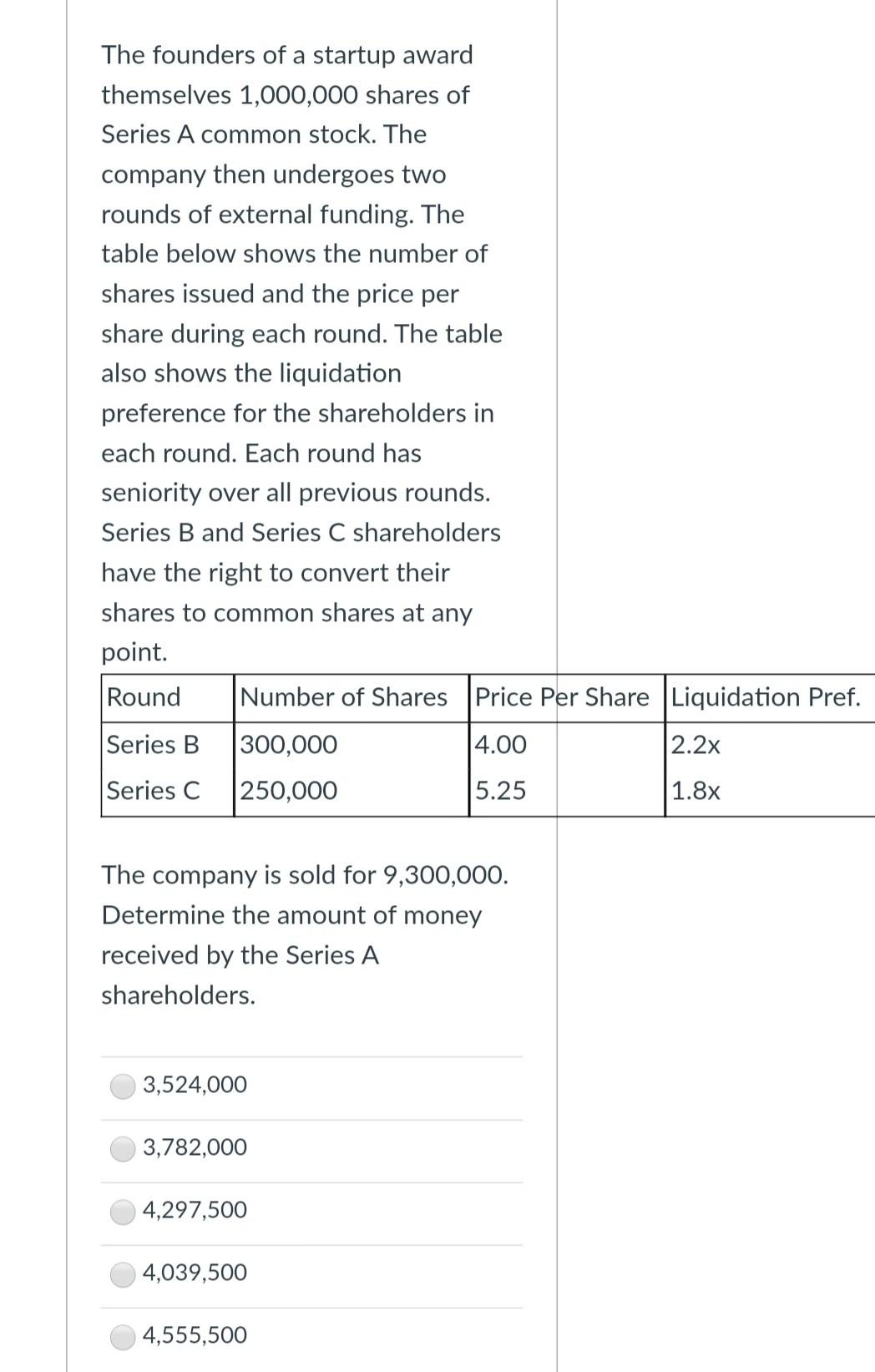Screen dimensions: 875x1372
Task: Mark 4,039,500 as your answer
Action: click(124, 1273)
